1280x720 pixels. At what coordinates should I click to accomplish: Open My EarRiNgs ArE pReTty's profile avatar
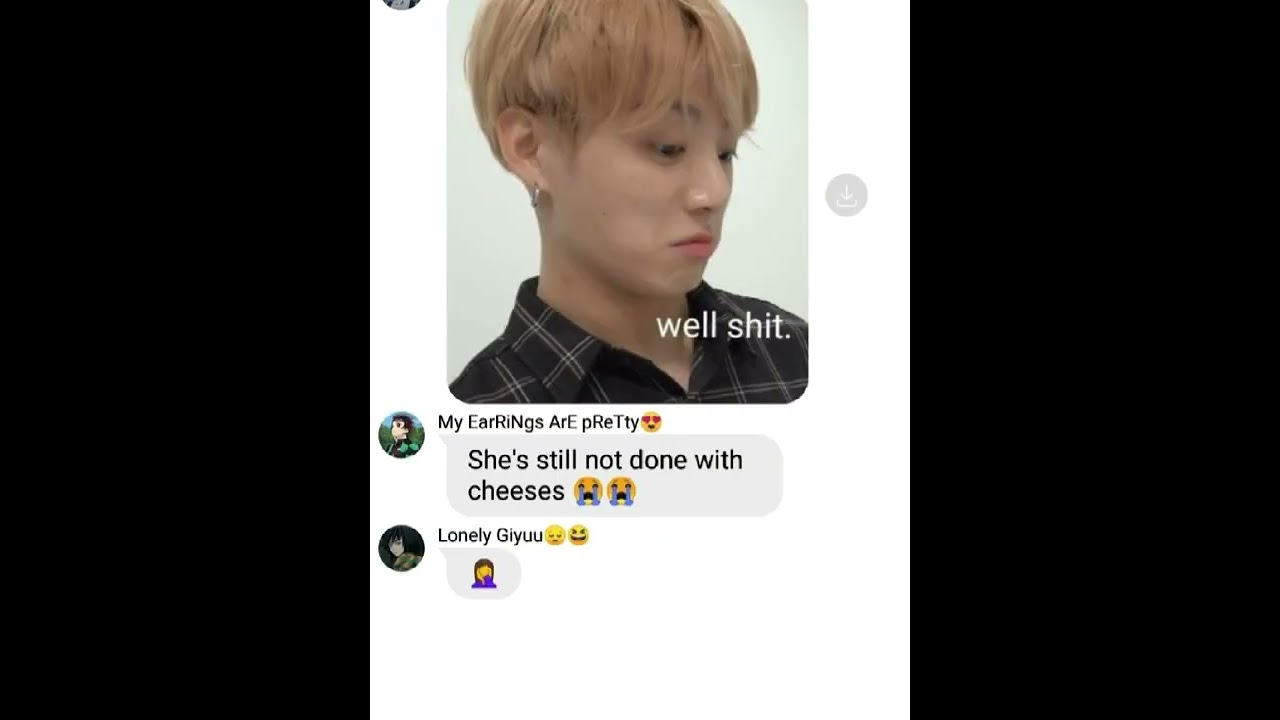coord(401,435)
